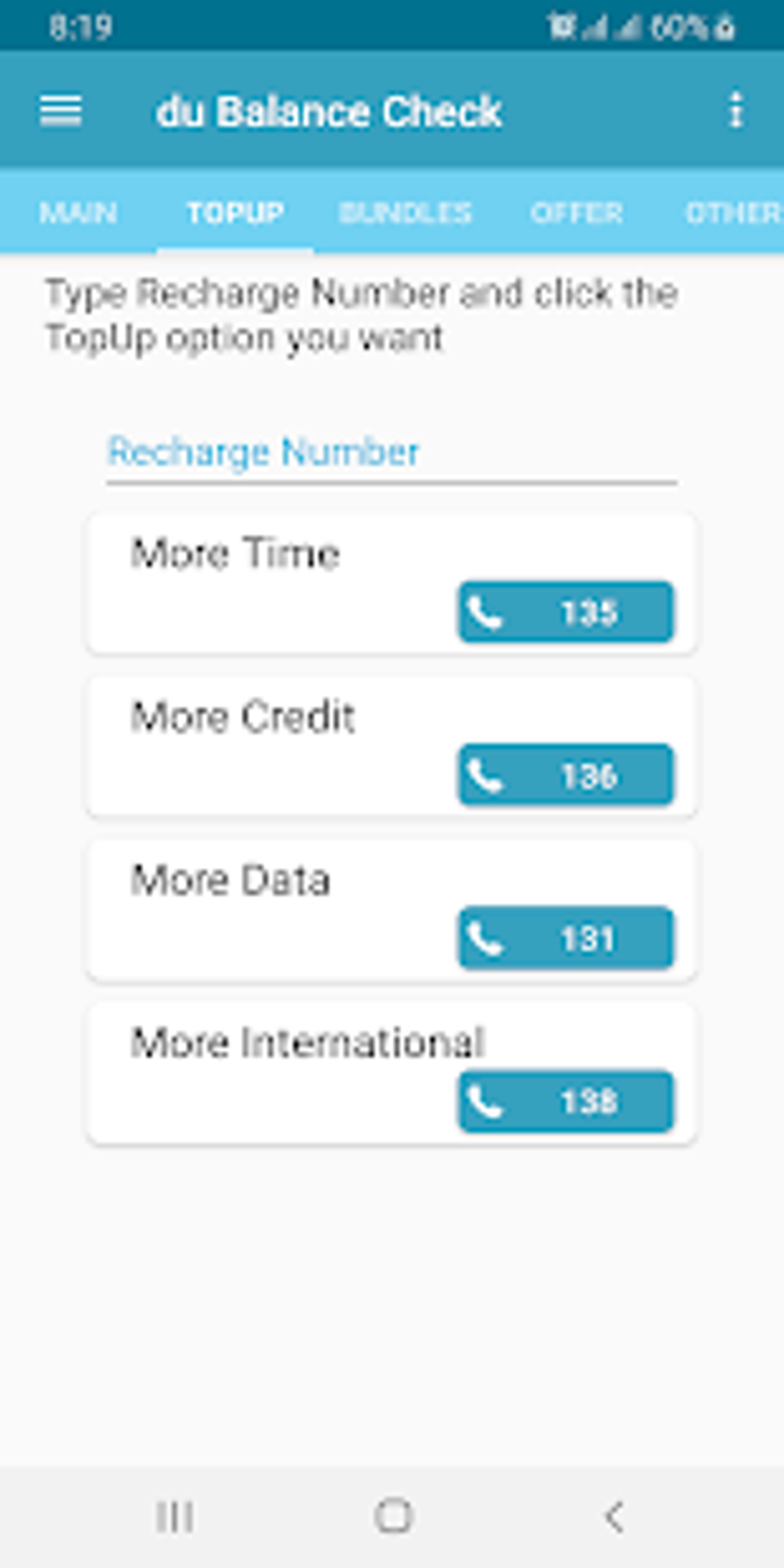The image size is (784, 1568).
Task: Open the Other tab
Action: click(x=733, y=213)
